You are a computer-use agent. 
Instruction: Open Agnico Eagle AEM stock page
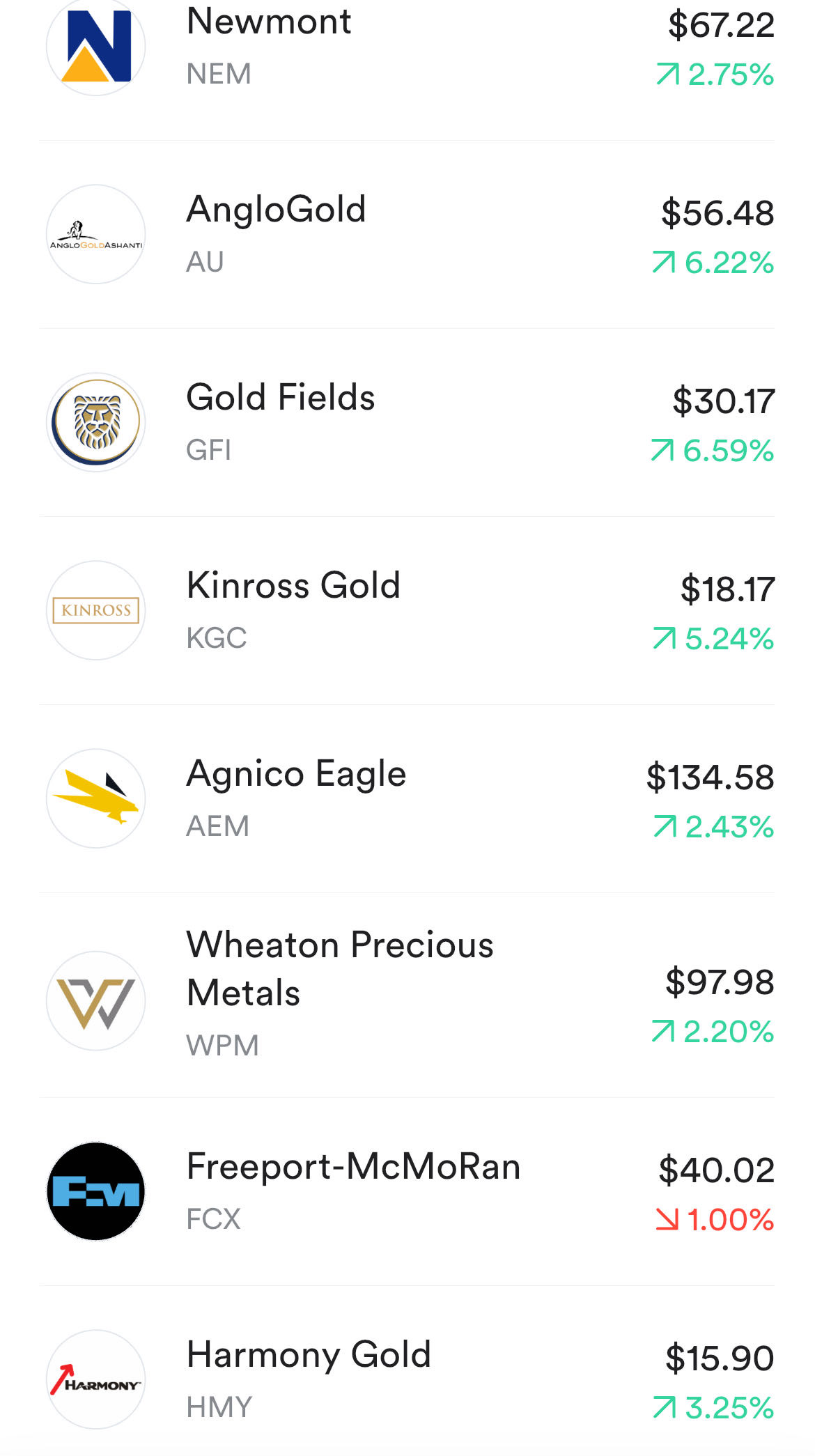point(407,799)
